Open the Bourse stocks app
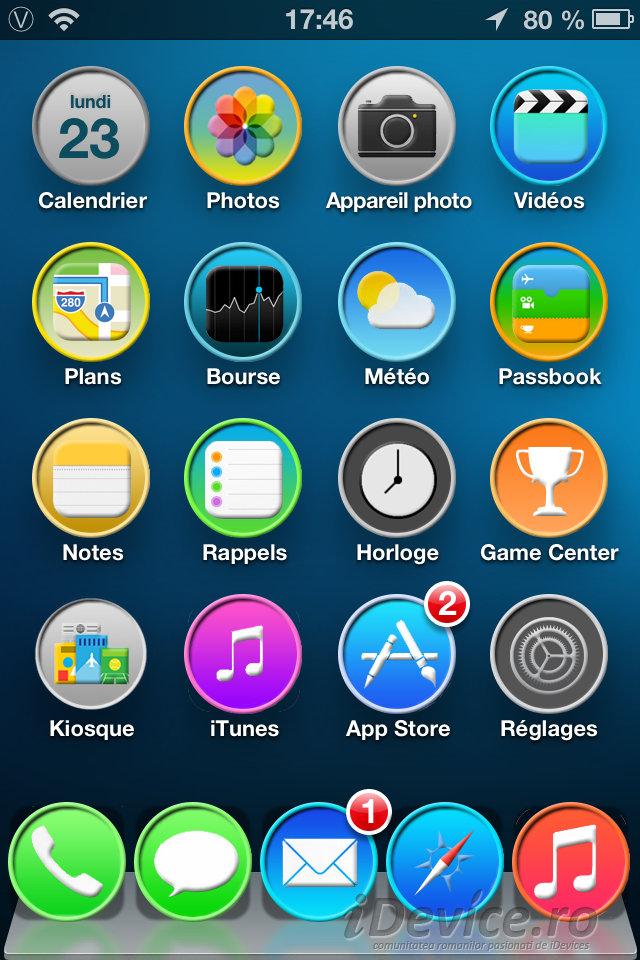Screen dimensions: 640x960 pyautogui.click(x=243, y=301)
